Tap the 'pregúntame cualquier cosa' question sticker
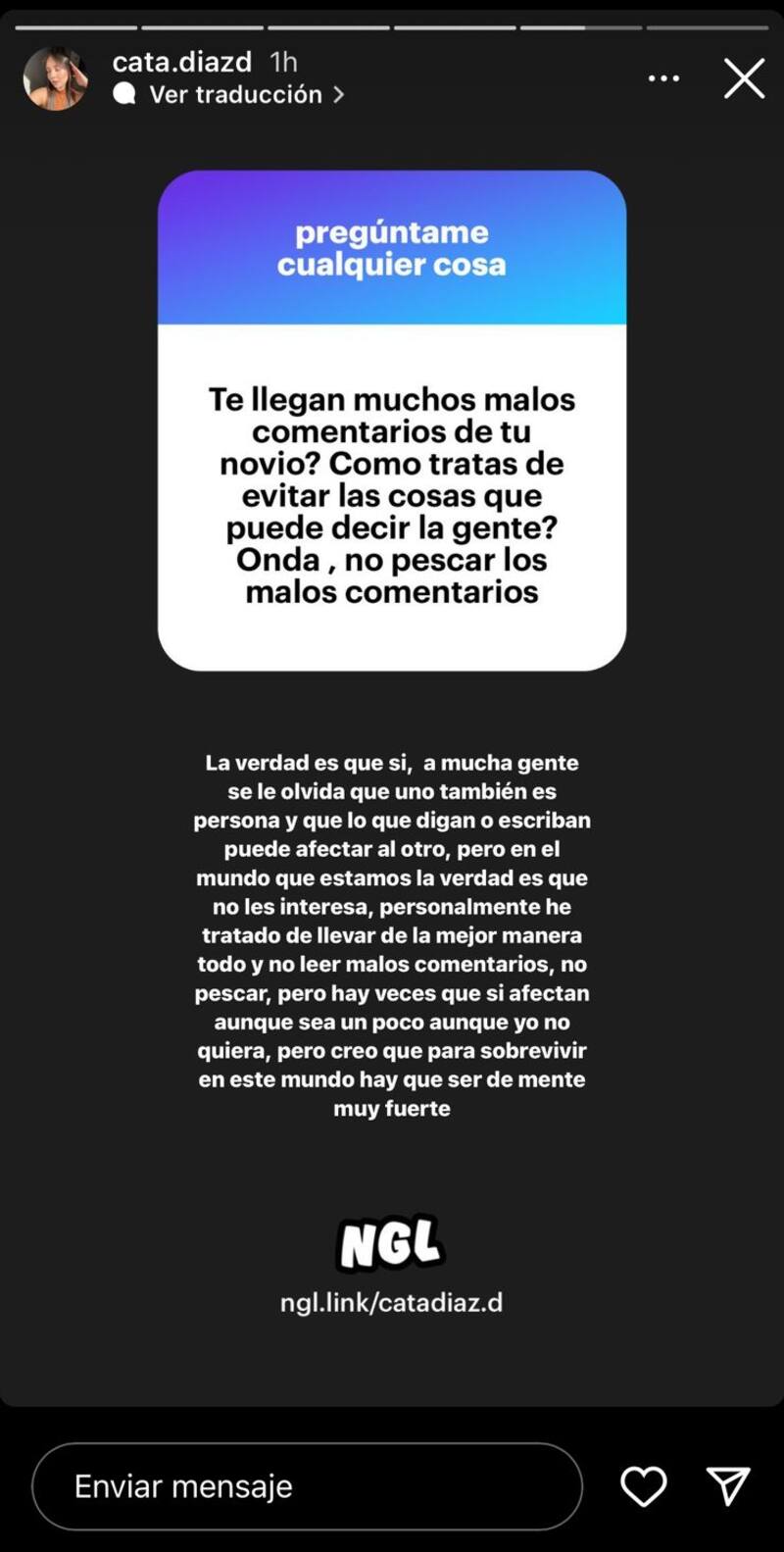 coord(391,248)
